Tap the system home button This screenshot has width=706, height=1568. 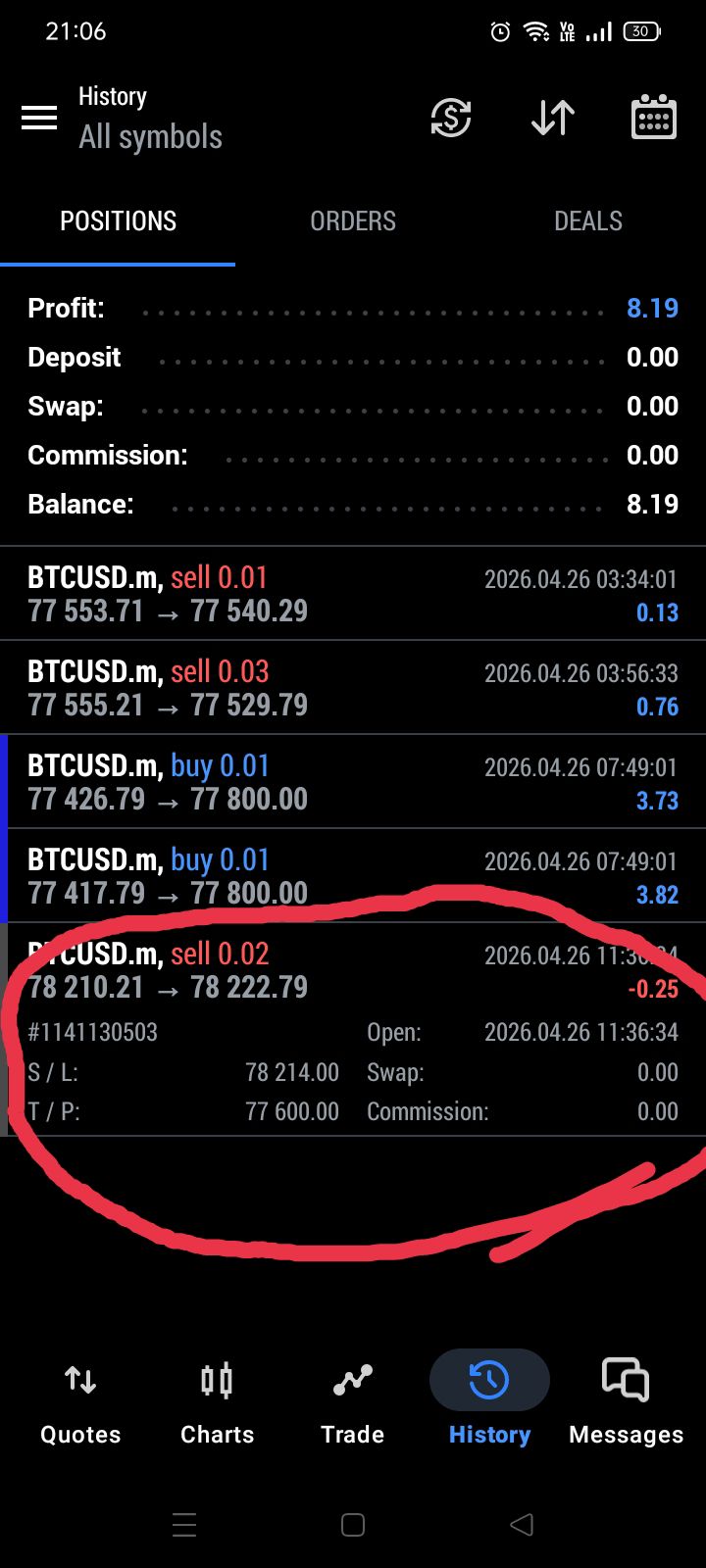(353, 1525)
